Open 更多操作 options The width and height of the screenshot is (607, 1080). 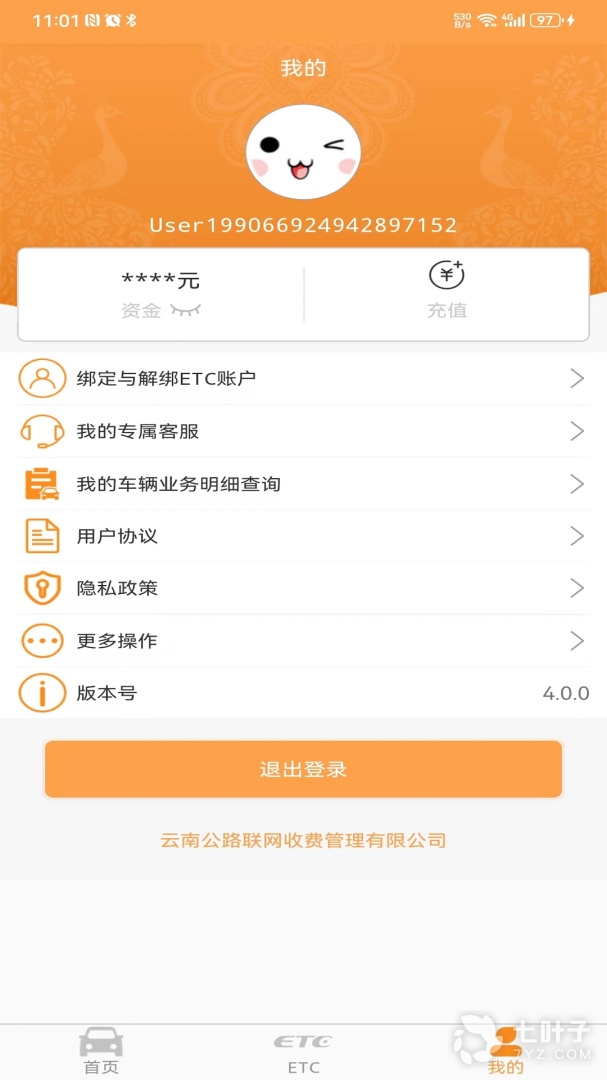303,640
